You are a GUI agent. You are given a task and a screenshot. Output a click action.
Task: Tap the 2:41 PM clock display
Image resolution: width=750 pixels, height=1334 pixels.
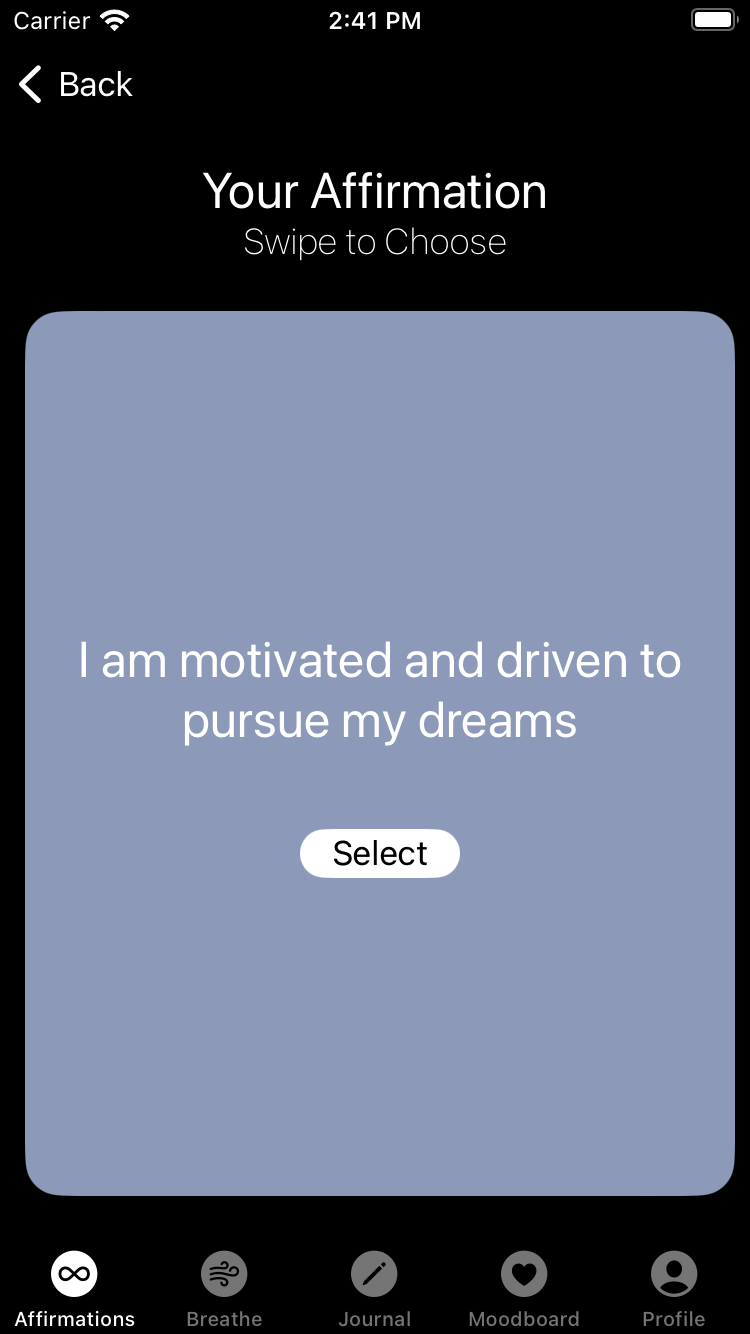pos(375,20)
